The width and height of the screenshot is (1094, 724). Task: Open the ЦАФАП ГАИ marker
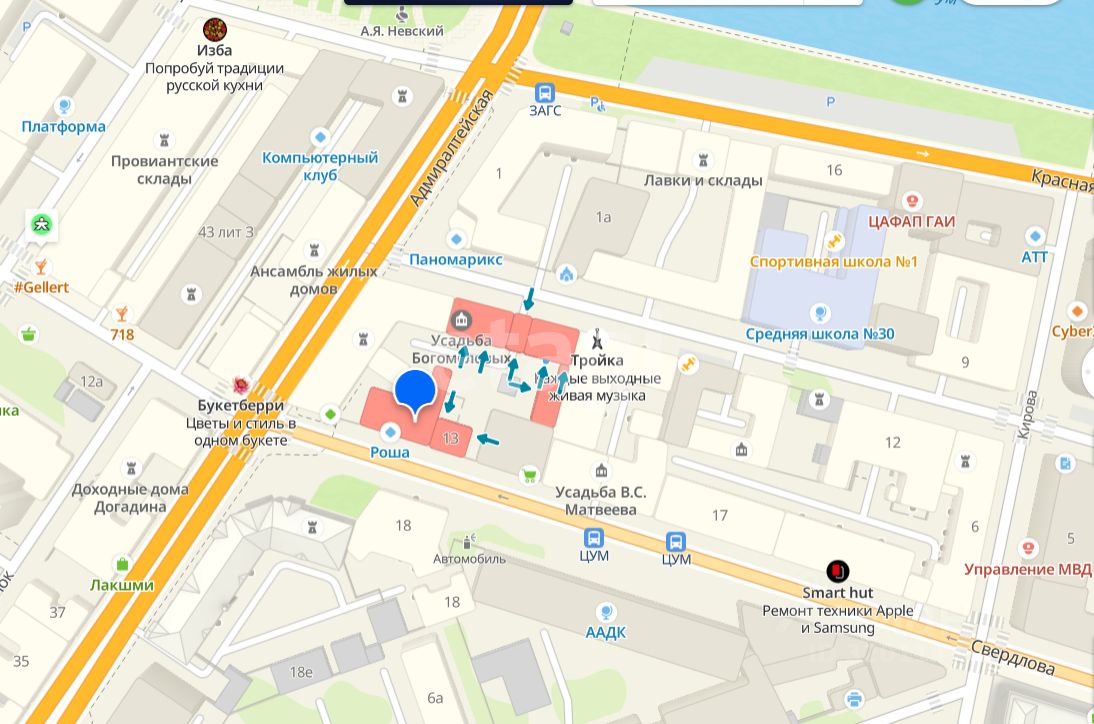pos(911,201)
